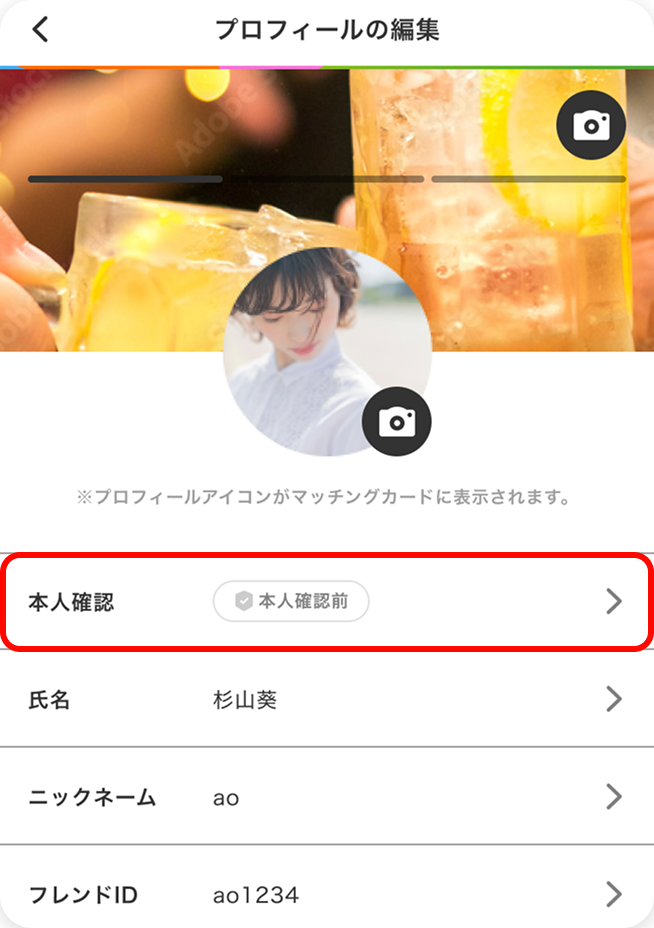Image resolution: width=654 pixels, height=928 pixels.
Task: Open the フレンドID row
Action: (x=327, y=893)
